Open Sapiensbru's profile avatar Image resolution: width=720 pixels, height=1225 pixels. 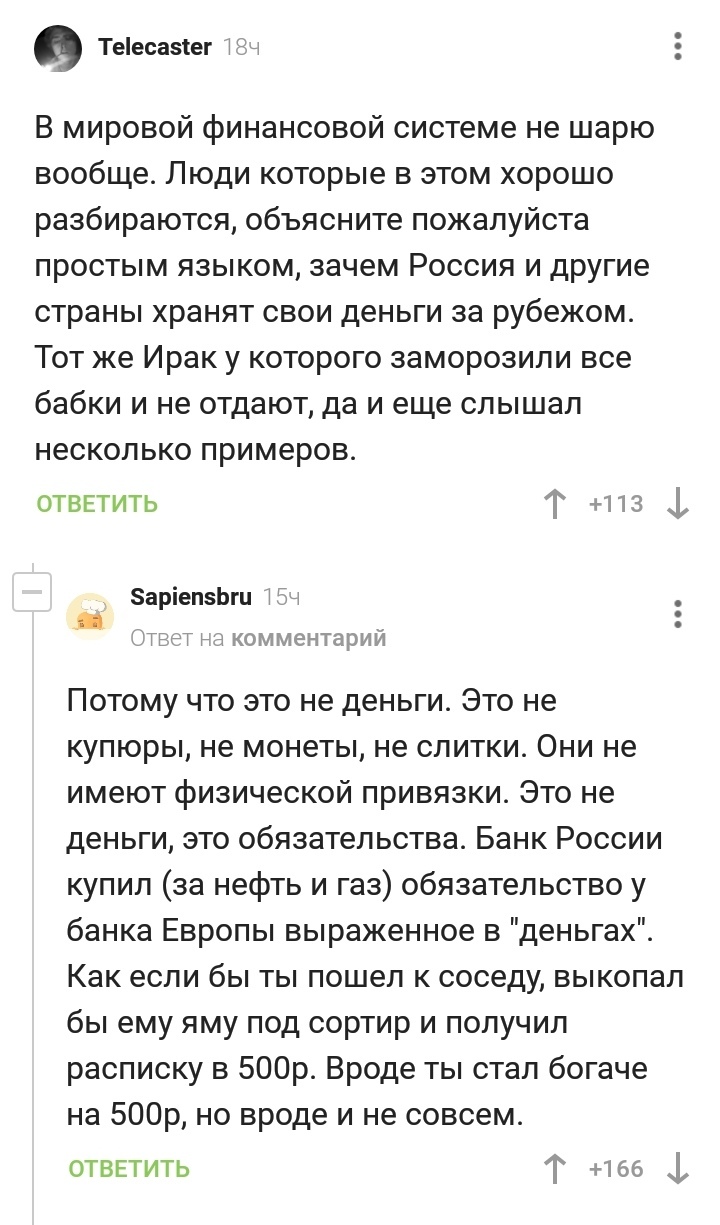point(90,616)
